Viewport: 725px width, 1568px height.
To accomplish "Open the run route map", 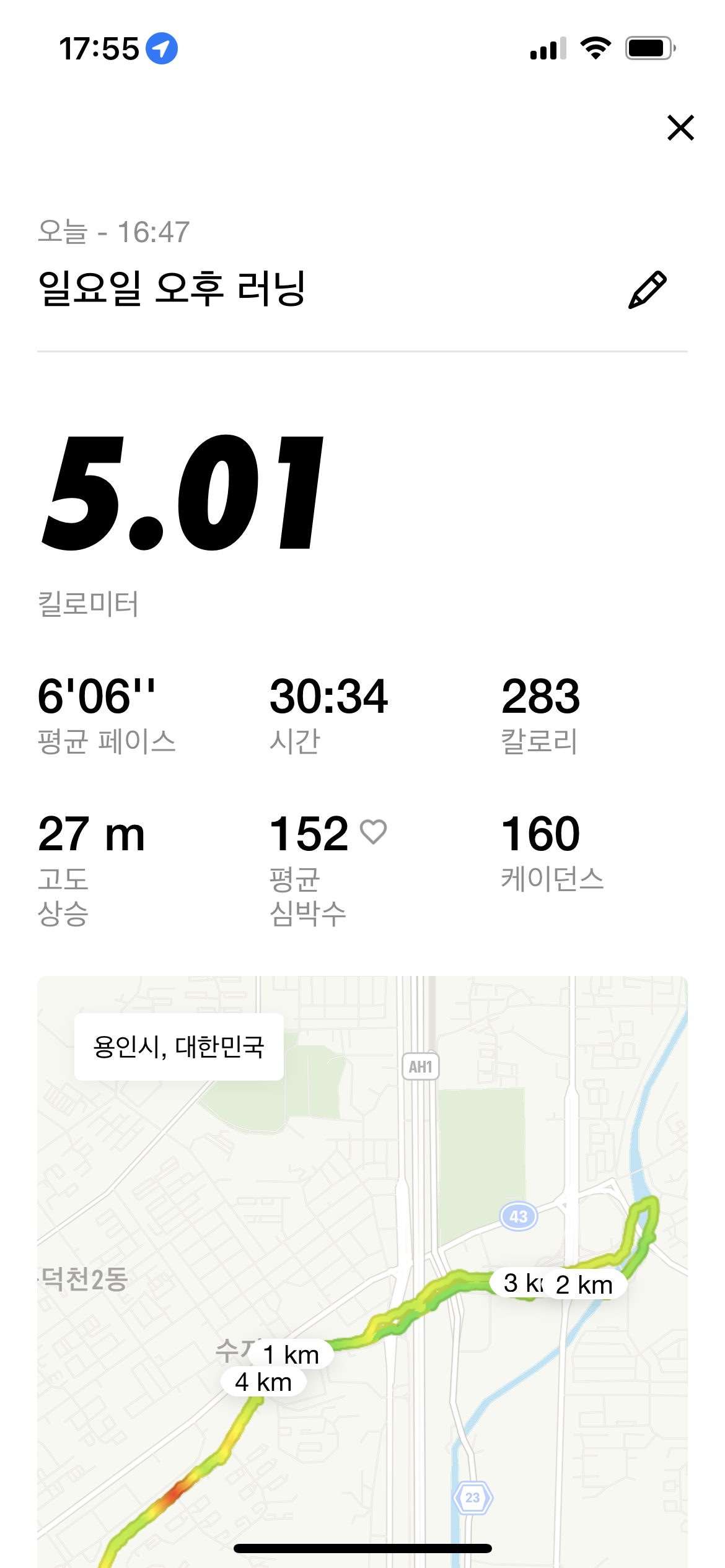I will [362, 1272].
